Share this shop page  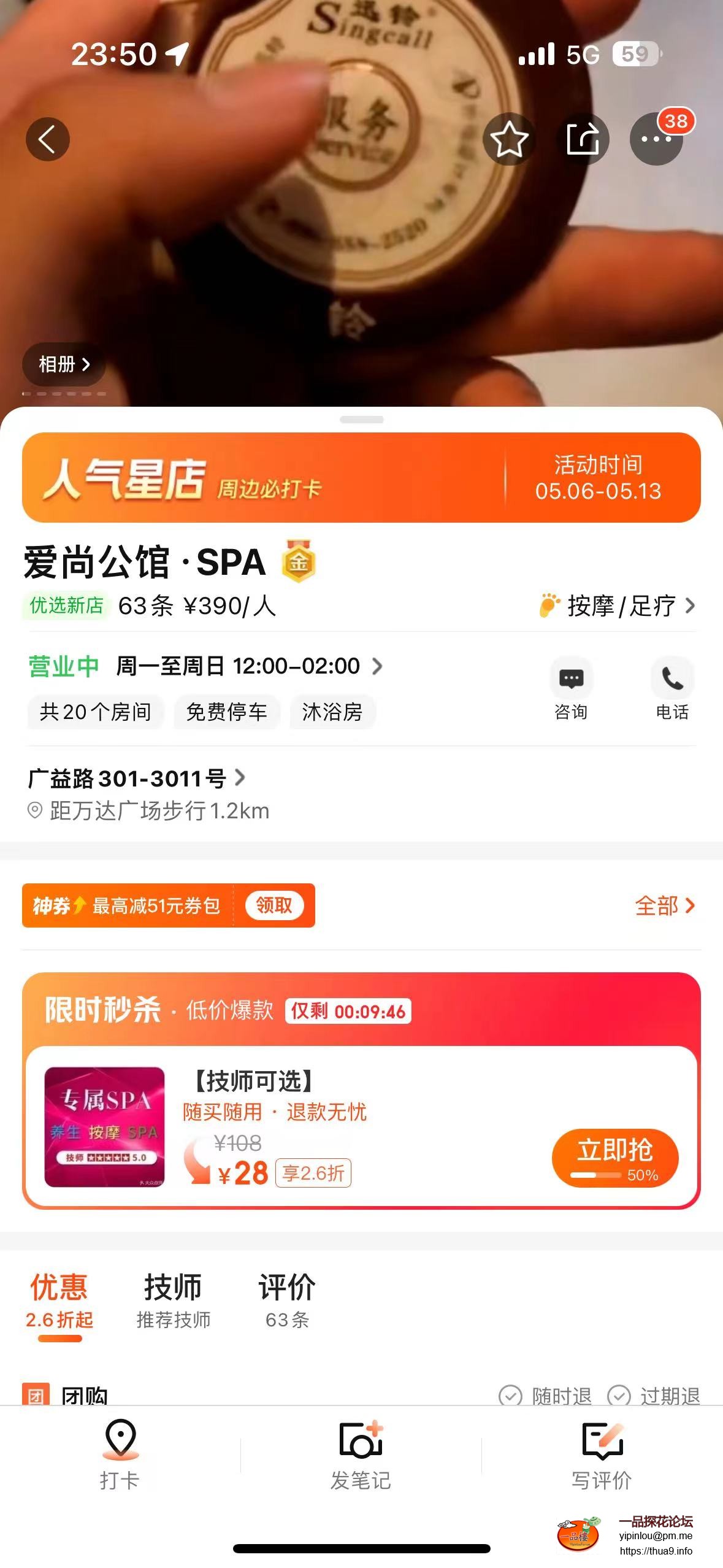pos(582,139)
